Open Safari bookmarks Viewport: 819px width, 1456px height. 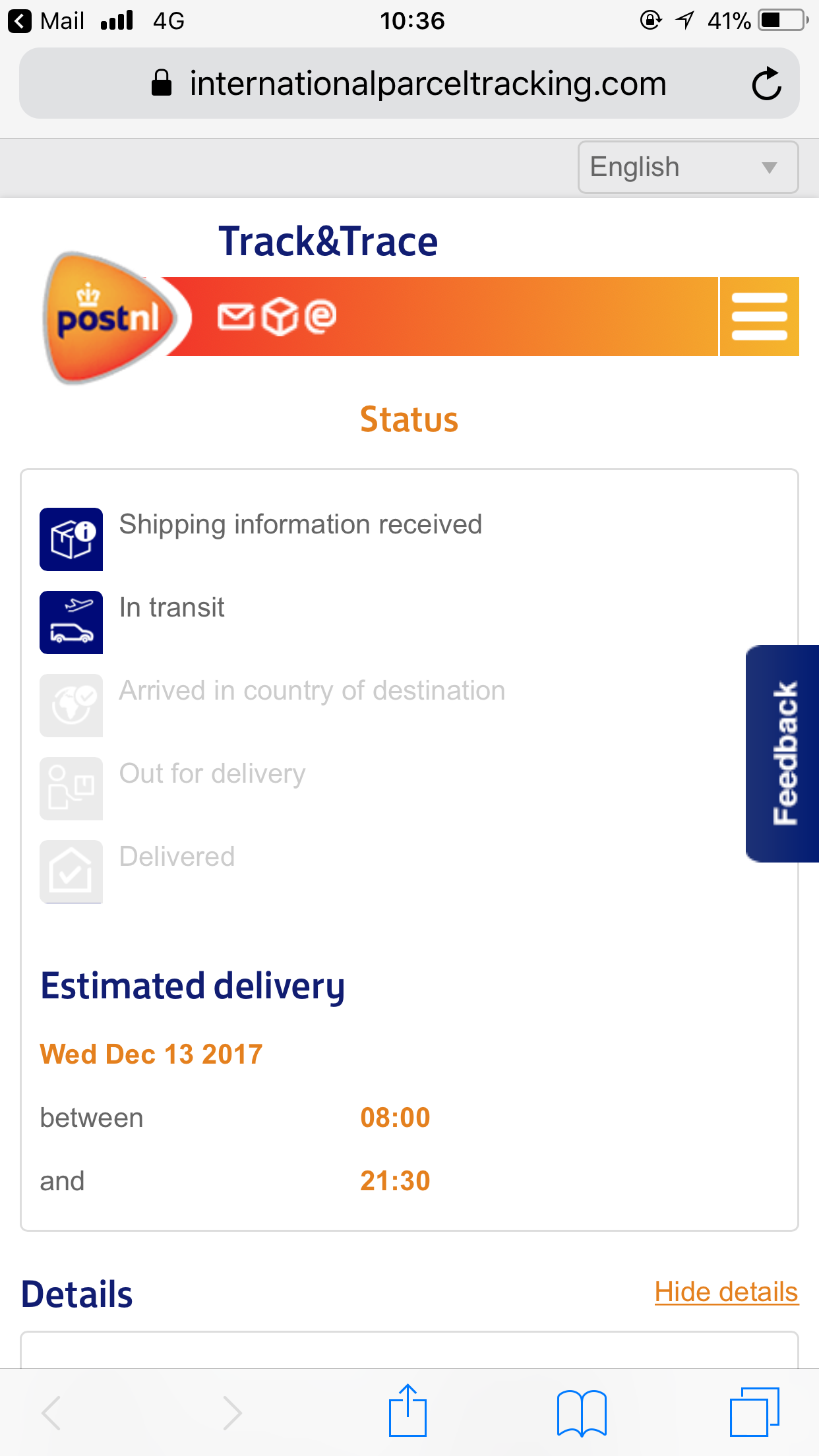pos(581,1412)
